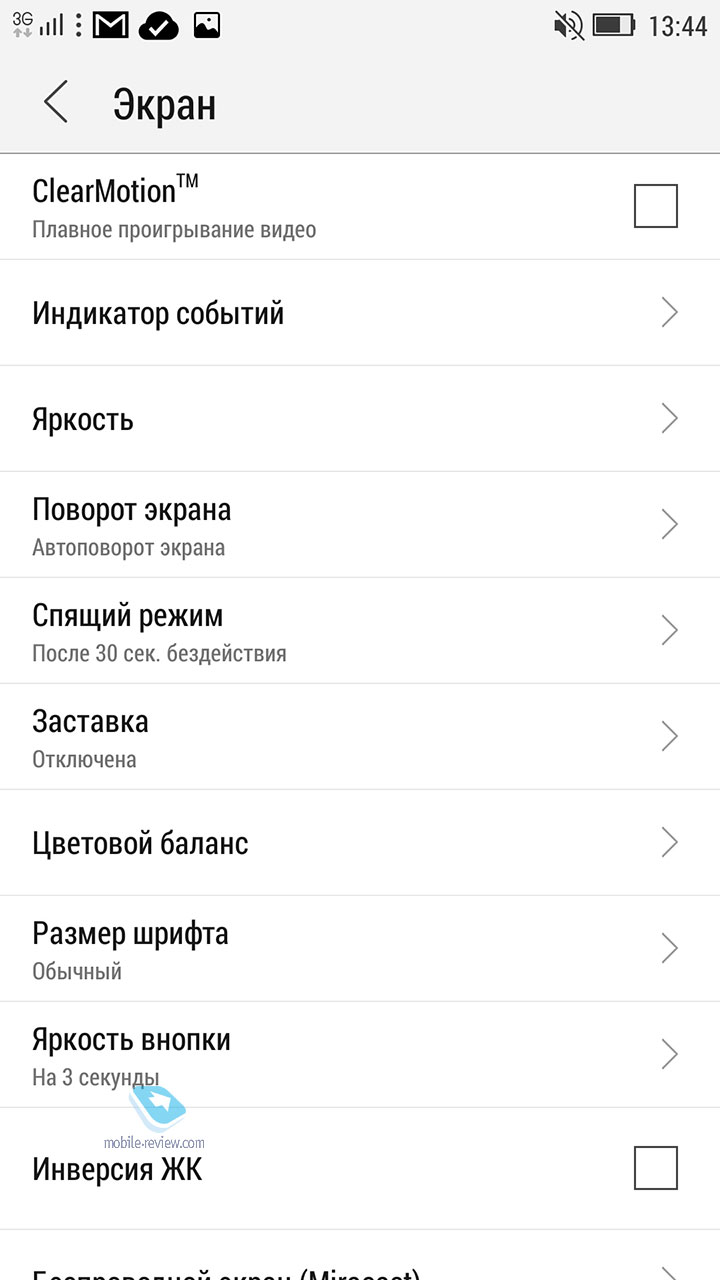This screenshot has width=720, height=1280.
Task: Open the Яркость row
Action: 360,419
